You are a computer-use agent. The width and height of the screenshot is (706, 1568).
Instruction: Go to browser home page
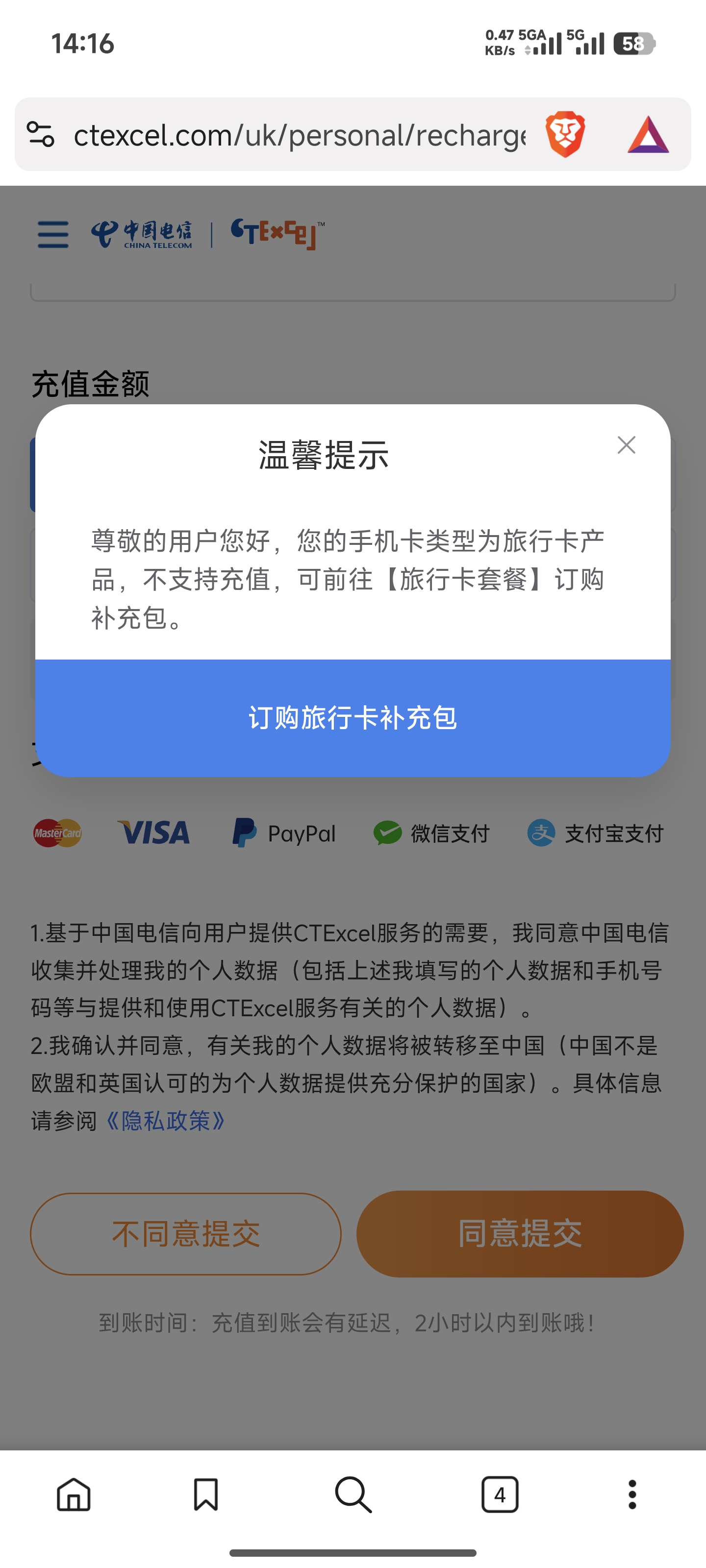pyautogui.click(x=74, y=1494)
